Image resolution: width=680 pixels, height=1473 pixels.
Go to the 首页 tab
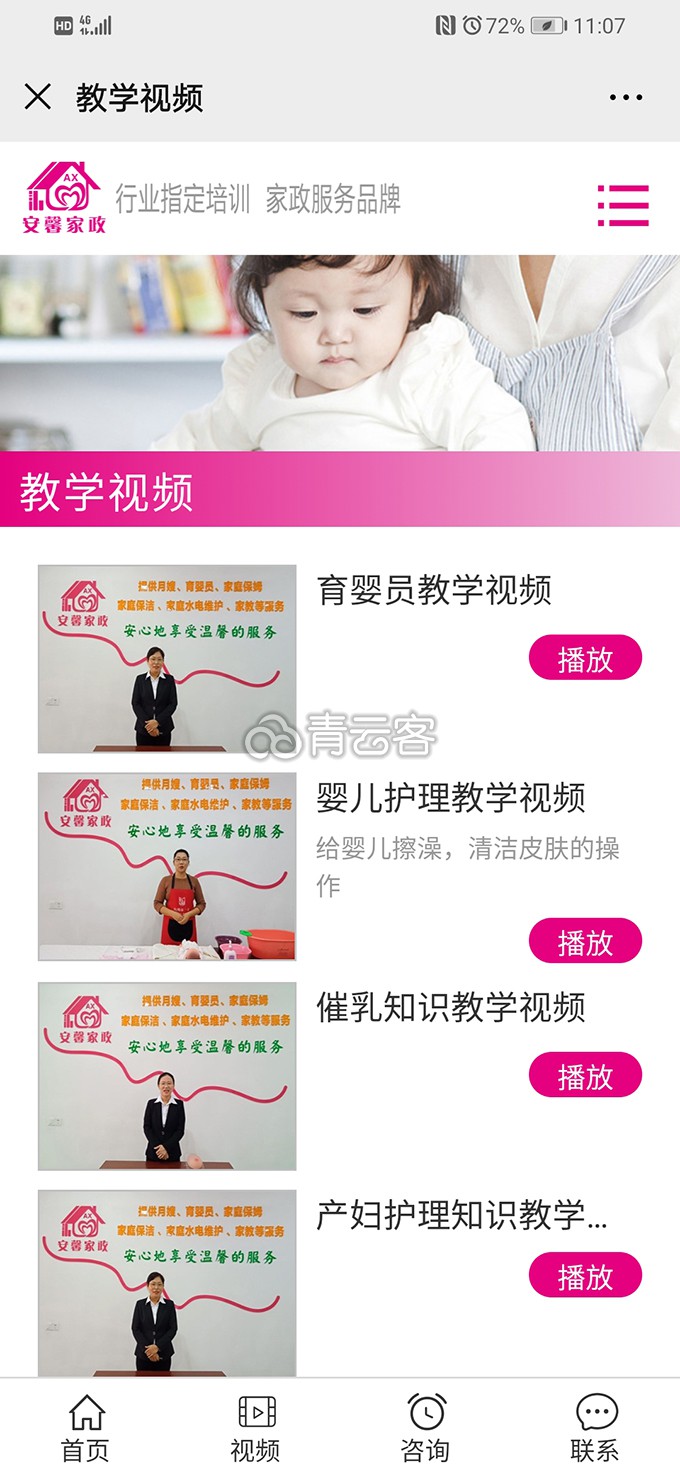pos(86,1427)
